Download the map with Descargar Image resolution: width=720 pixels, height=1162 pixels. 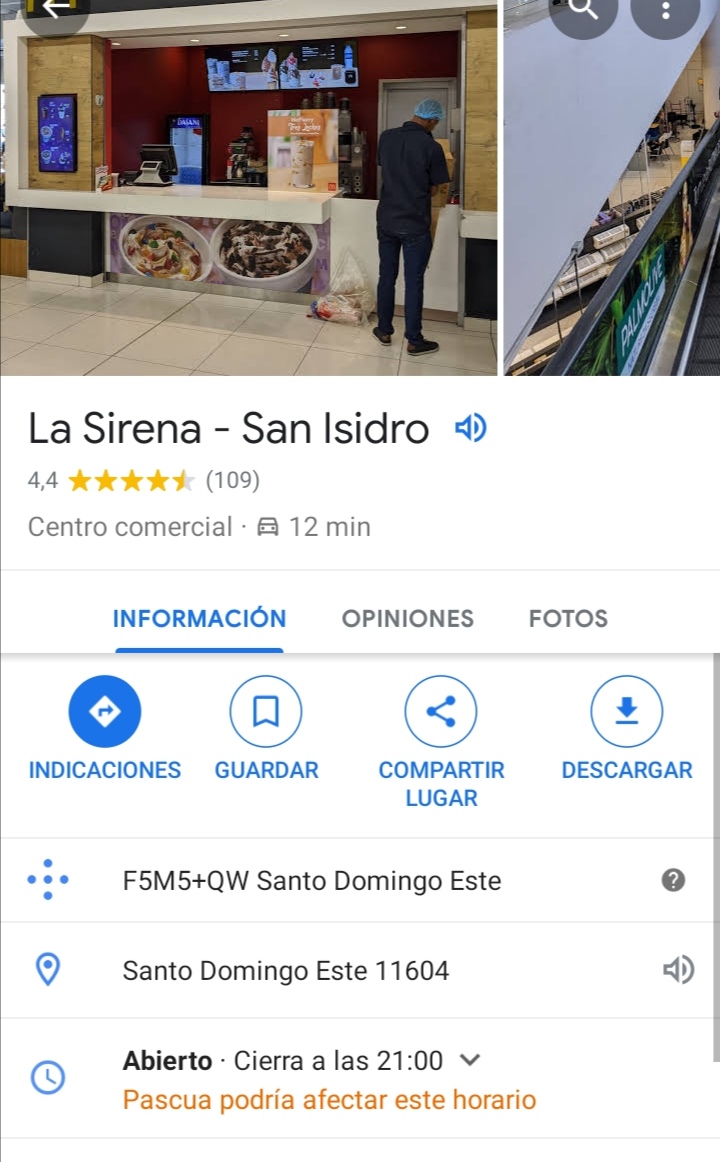(x=627, y=712)
